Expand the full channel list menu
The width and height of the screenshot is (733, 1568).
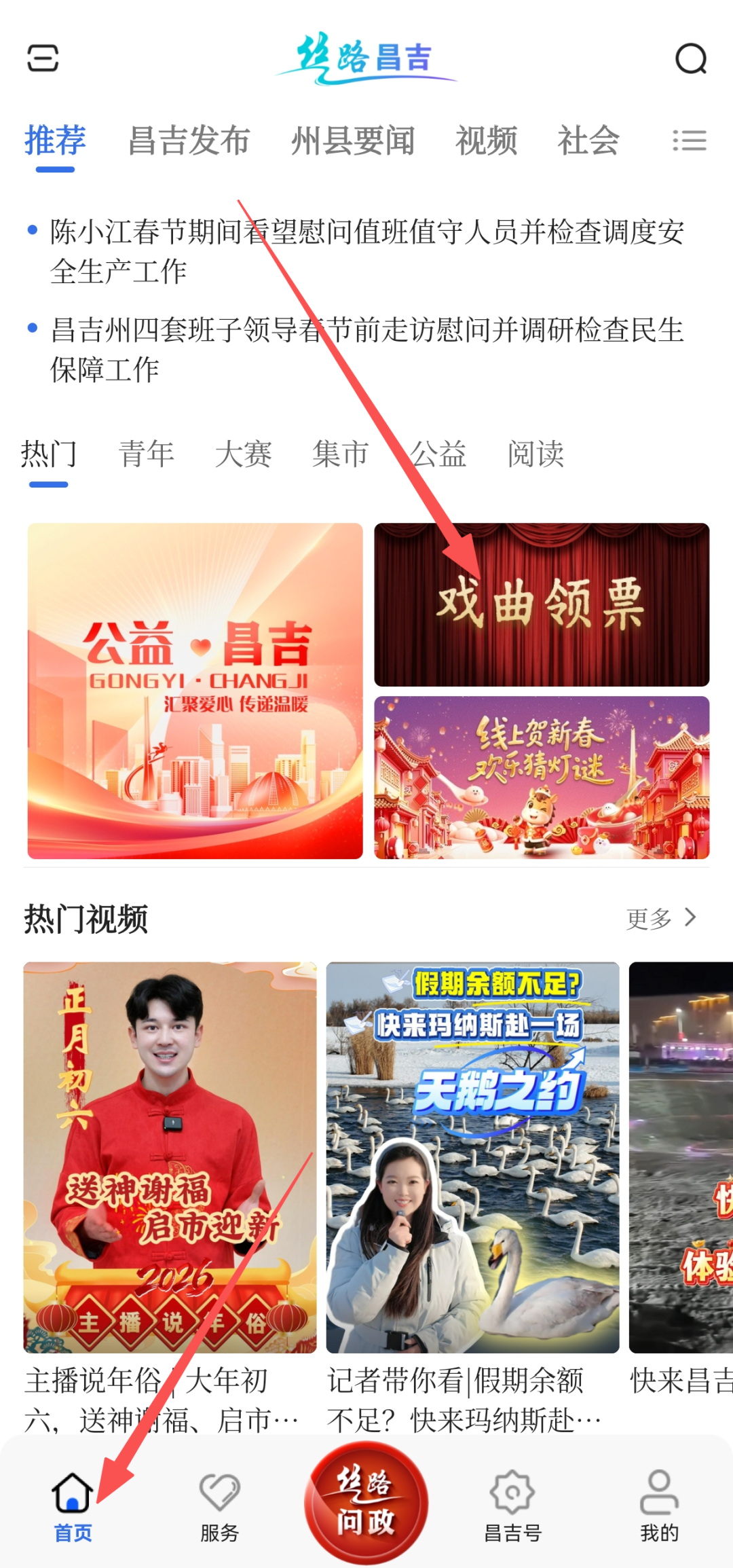pos(690,141)
